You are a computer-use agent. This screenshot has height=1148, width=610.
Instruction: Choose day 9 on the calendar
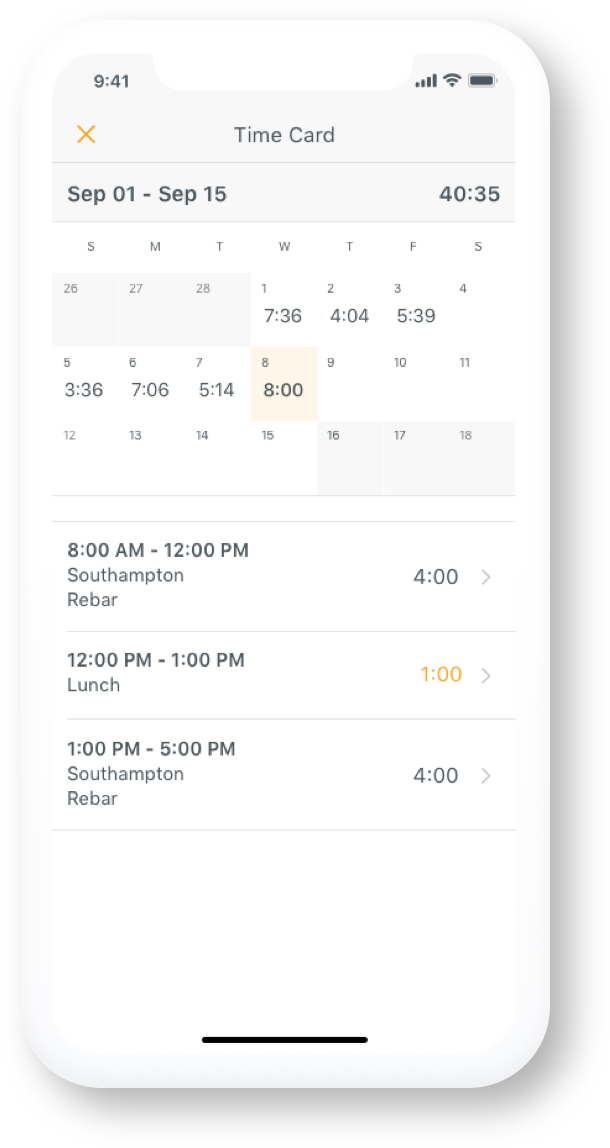[x=349, y=383]
